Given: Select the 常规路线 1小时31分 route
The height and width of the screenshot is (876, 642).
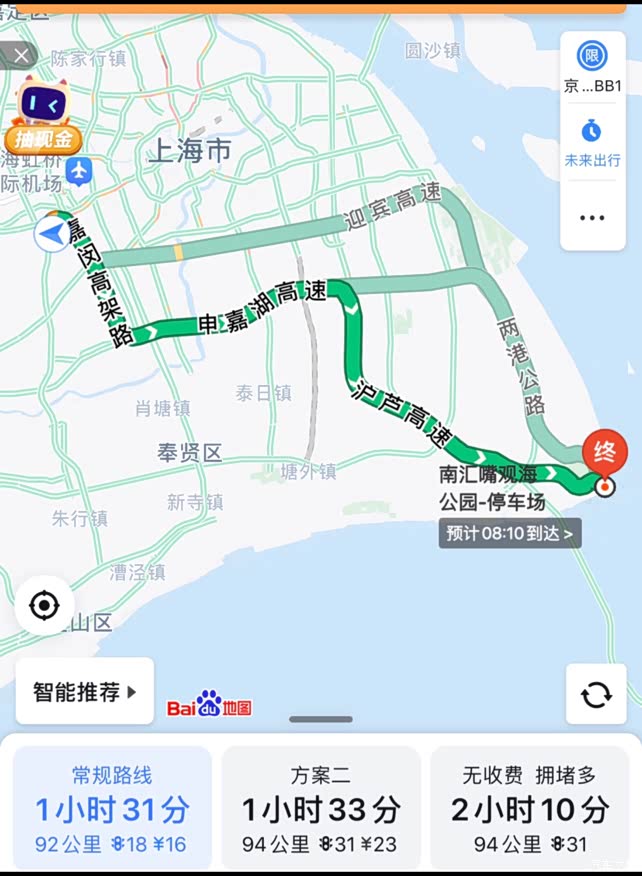Looking at the screenshot, I should coord(112,808).
